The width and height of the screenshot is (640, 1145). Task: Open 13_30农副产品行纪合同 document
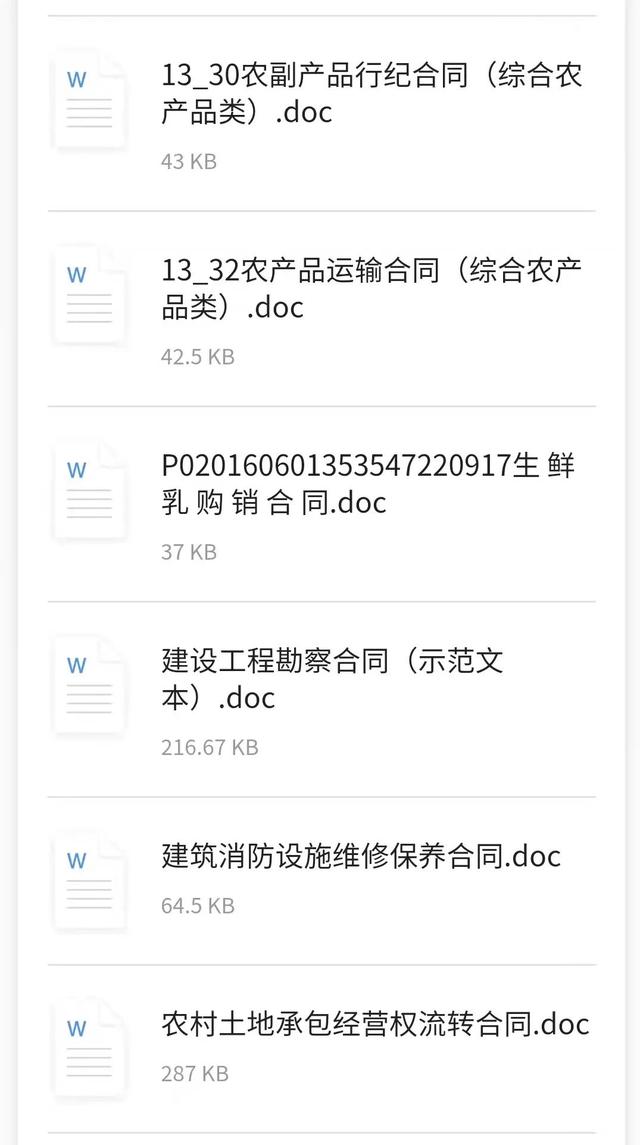pyautogui.click(x=371, y=93)
